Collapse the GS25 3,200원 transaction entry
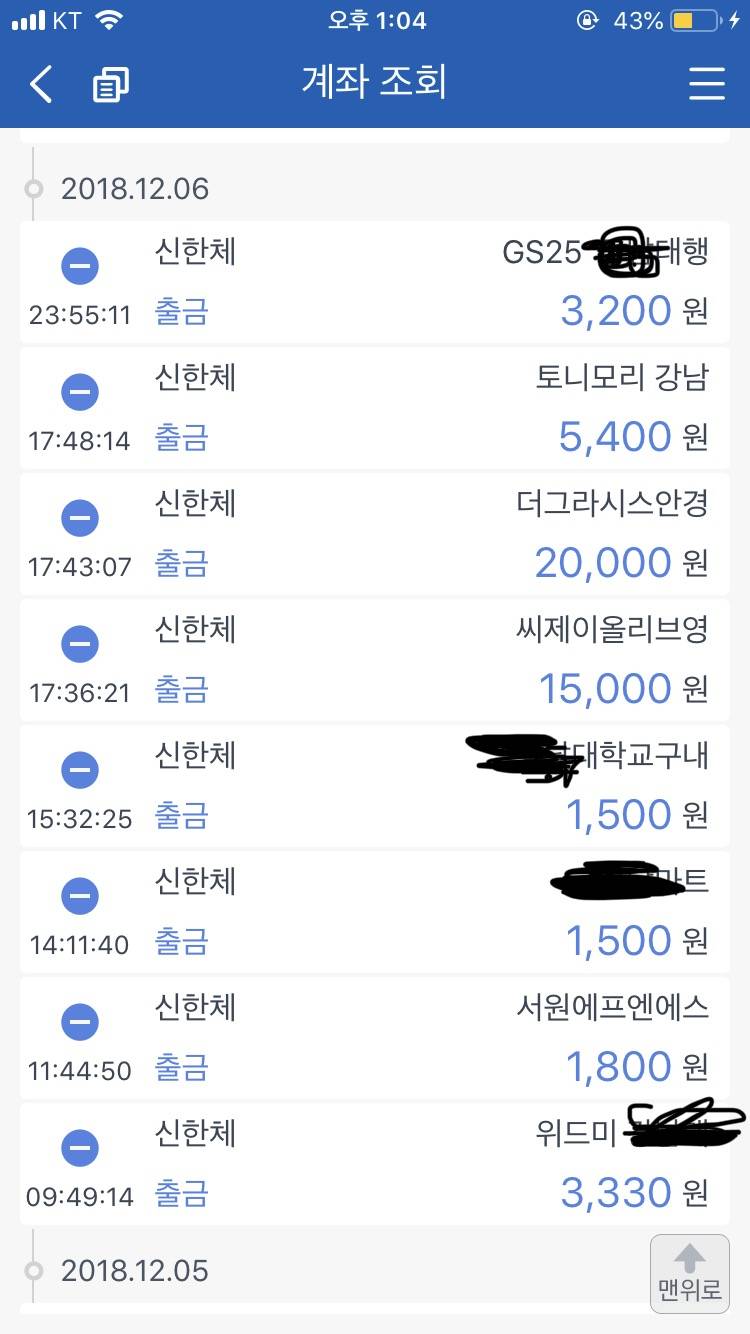750x1334 pixels. pos(80,265)
